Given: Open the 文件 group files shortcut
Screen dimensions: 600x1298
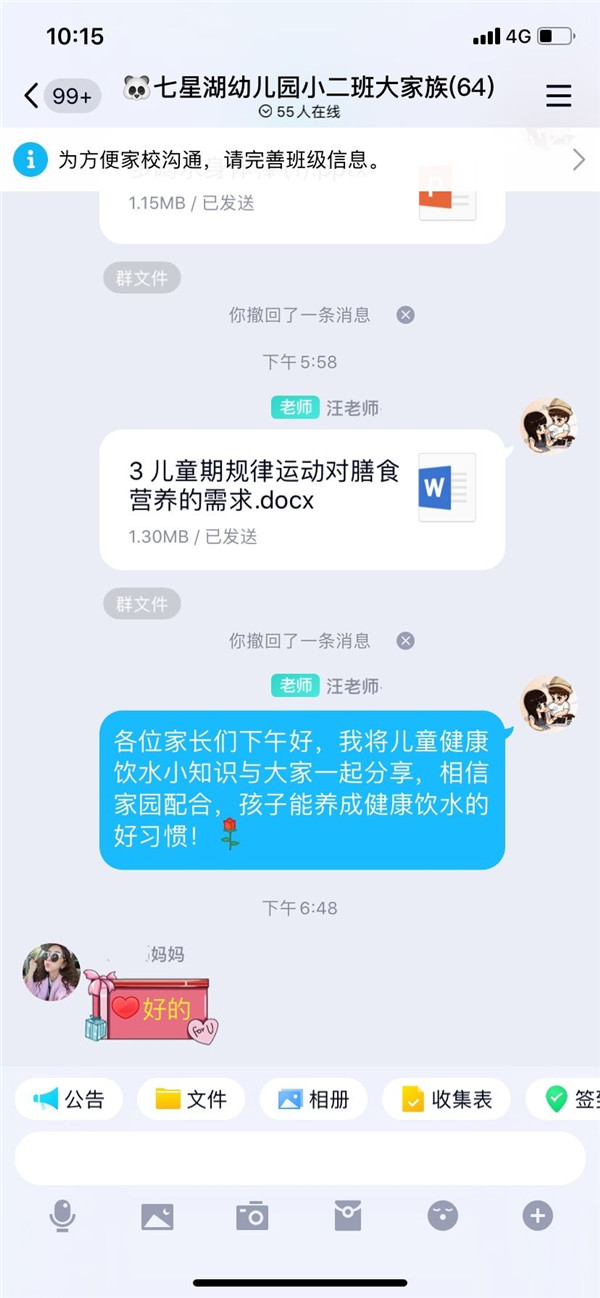Looking at the screenshot, I should tap(191, 1099).
